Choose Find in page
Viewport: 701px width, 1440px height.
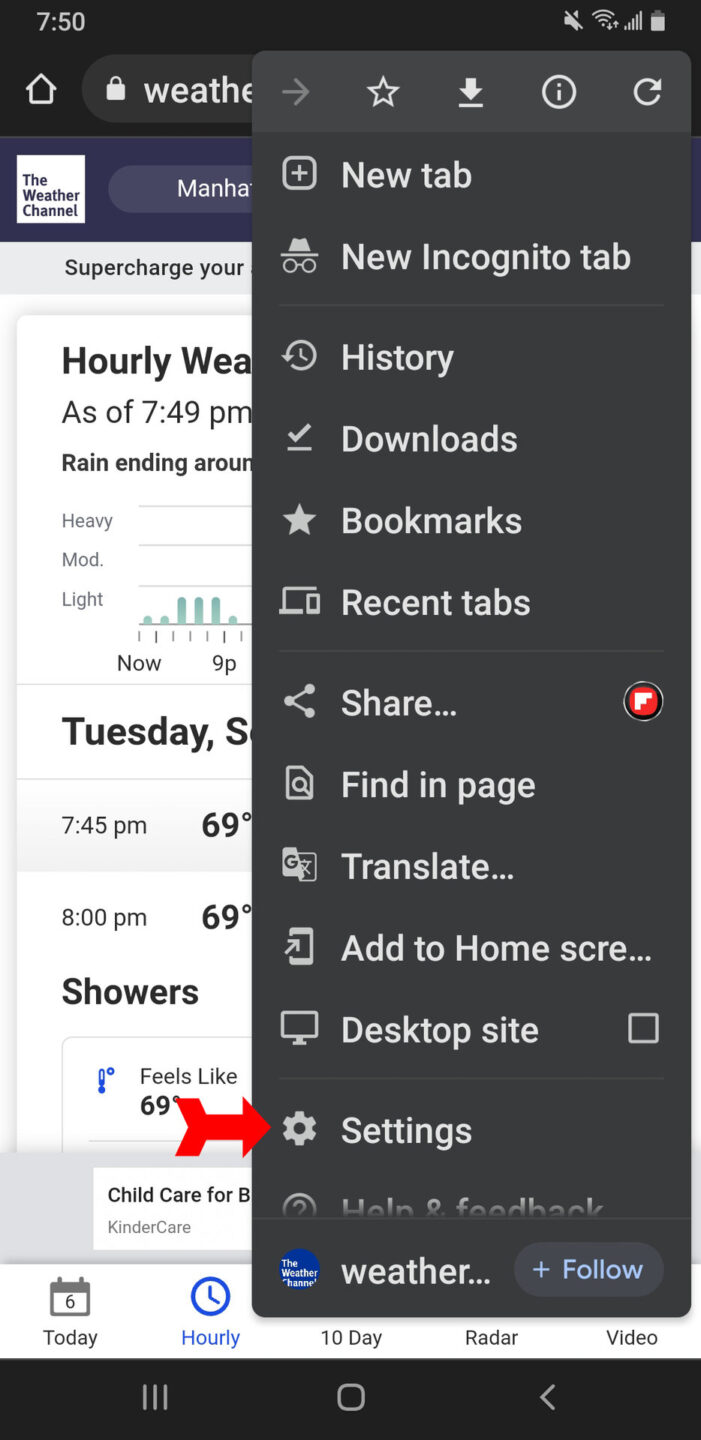coord(471,785)
